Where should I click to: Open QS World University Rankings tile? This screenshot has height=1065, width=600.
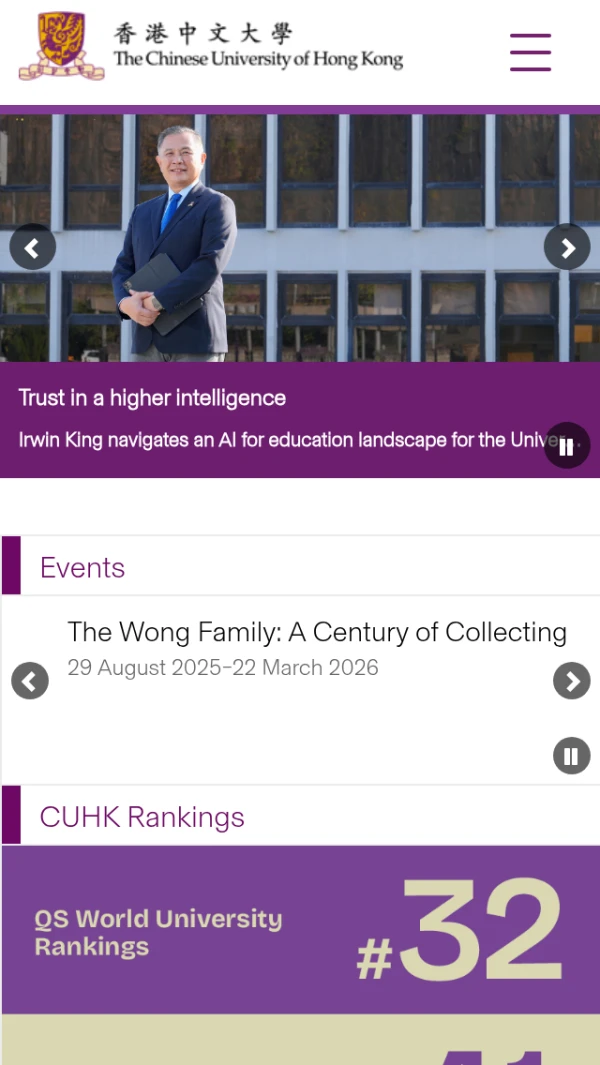coord(300,930)
